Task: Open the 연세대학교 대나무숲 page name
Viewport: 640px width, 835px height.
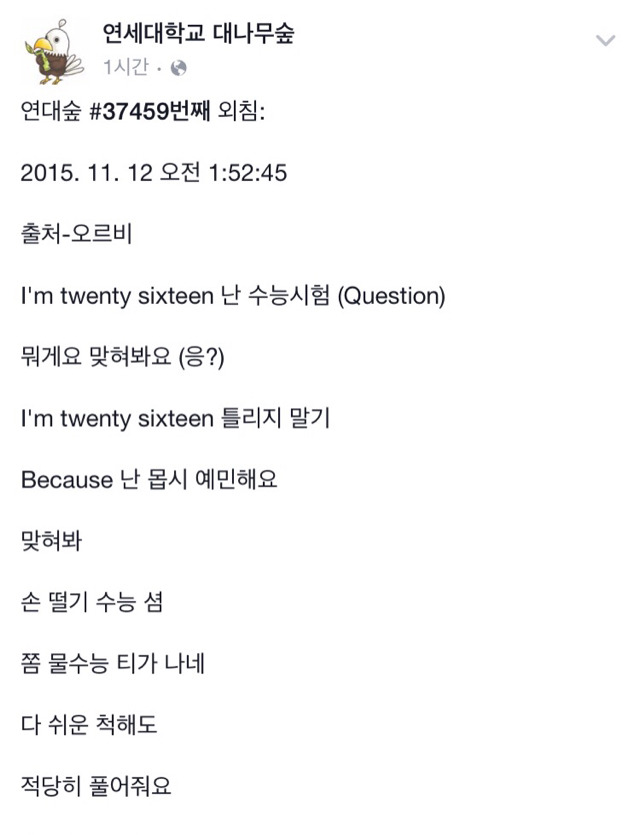Action: (198, 35)
